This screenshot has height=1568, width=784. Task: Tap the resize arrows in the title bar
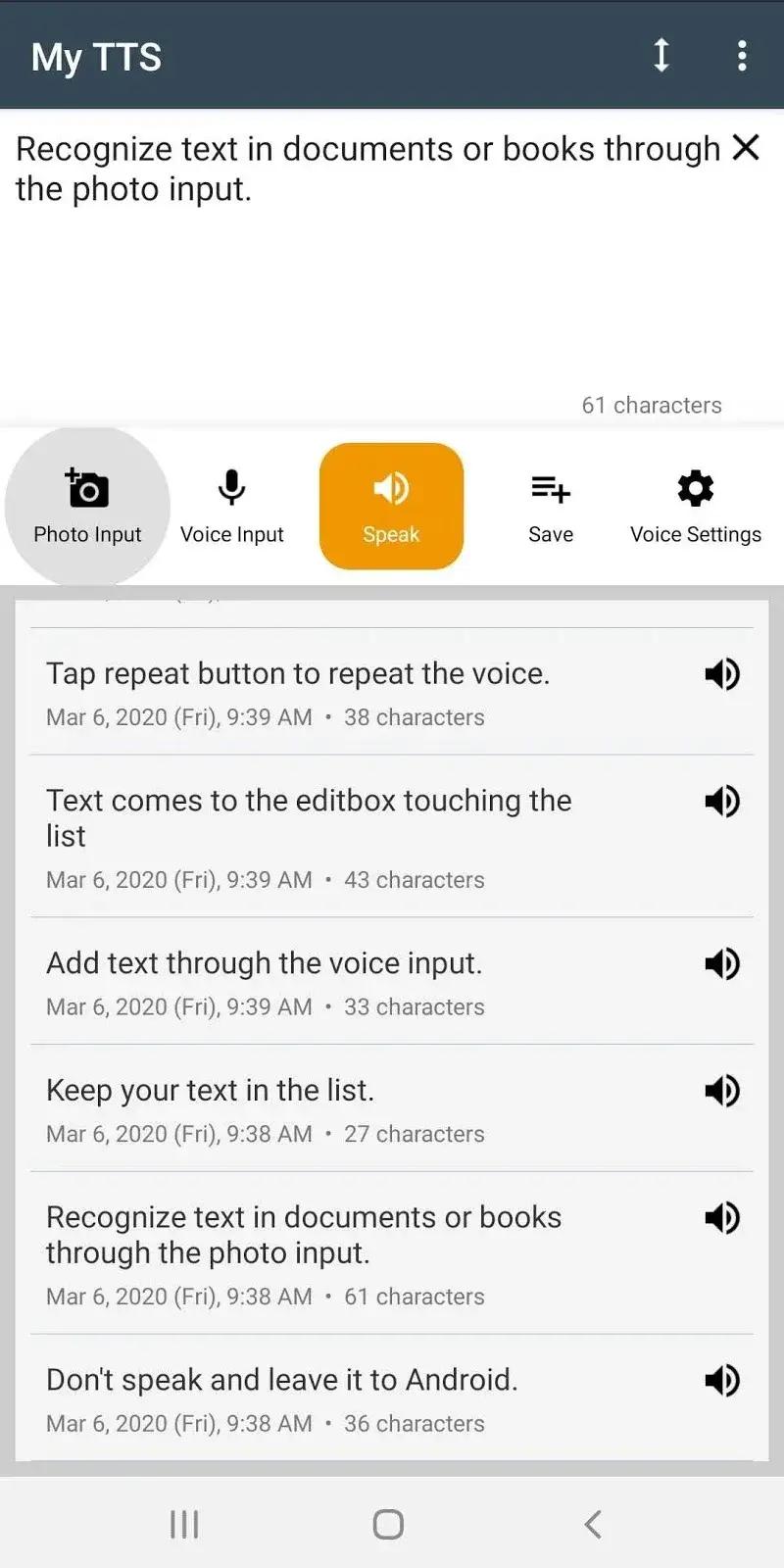click(x=661, y=56)
